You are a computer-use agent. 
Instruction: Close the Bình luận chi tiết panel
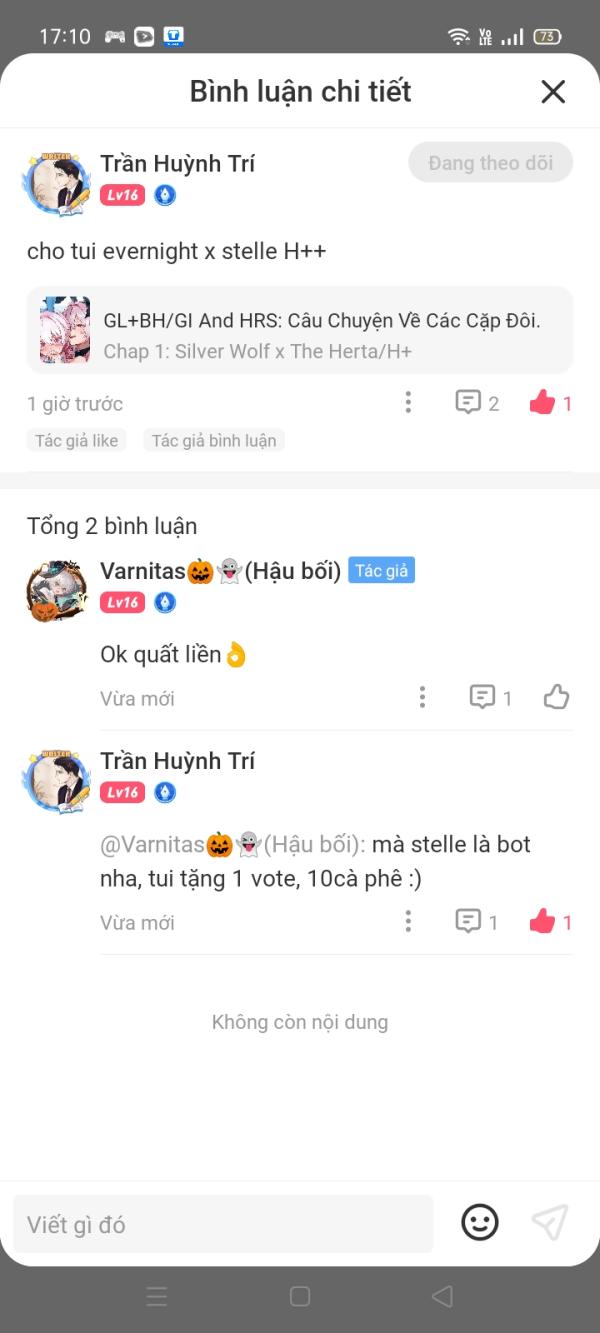553,92
